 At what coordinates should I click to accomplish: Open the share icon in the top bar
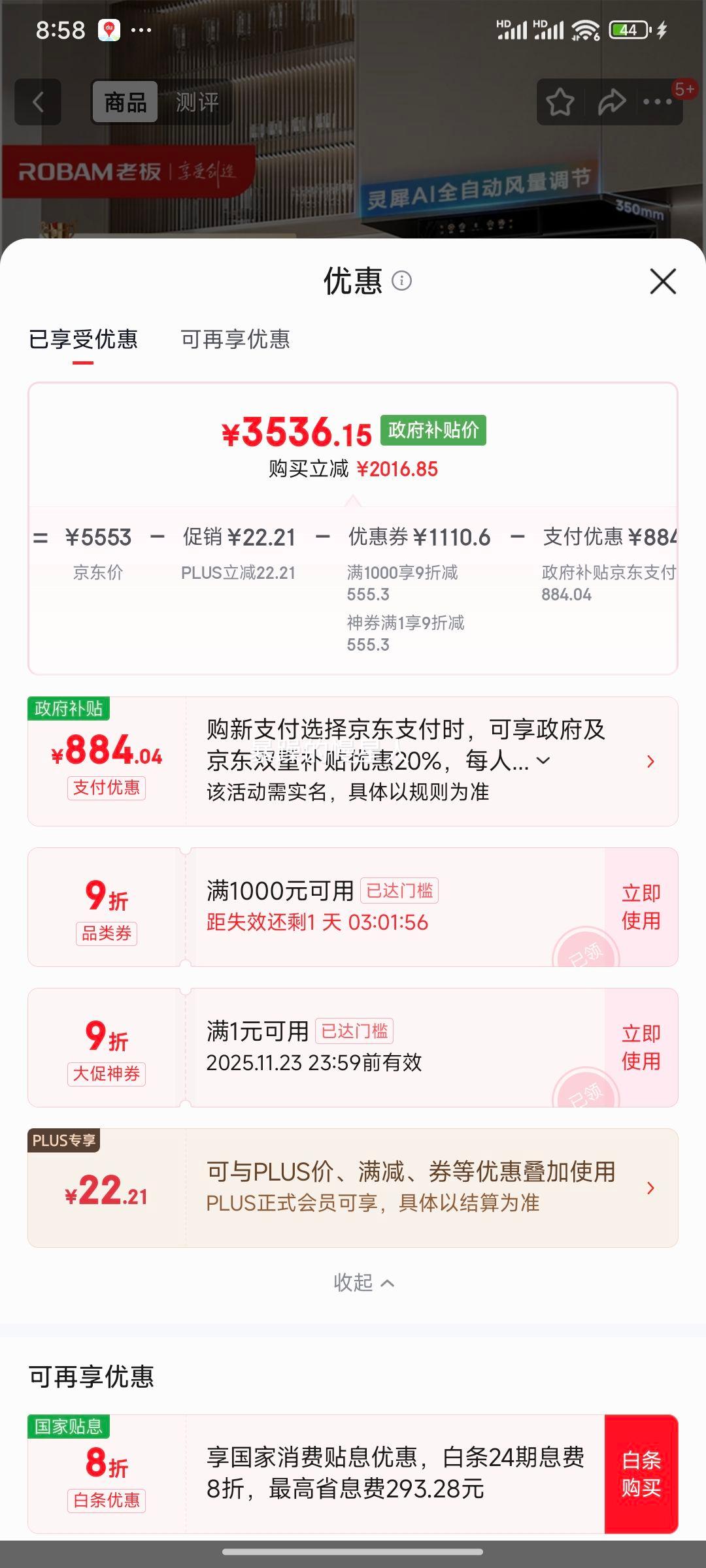(x=612, y=102)
